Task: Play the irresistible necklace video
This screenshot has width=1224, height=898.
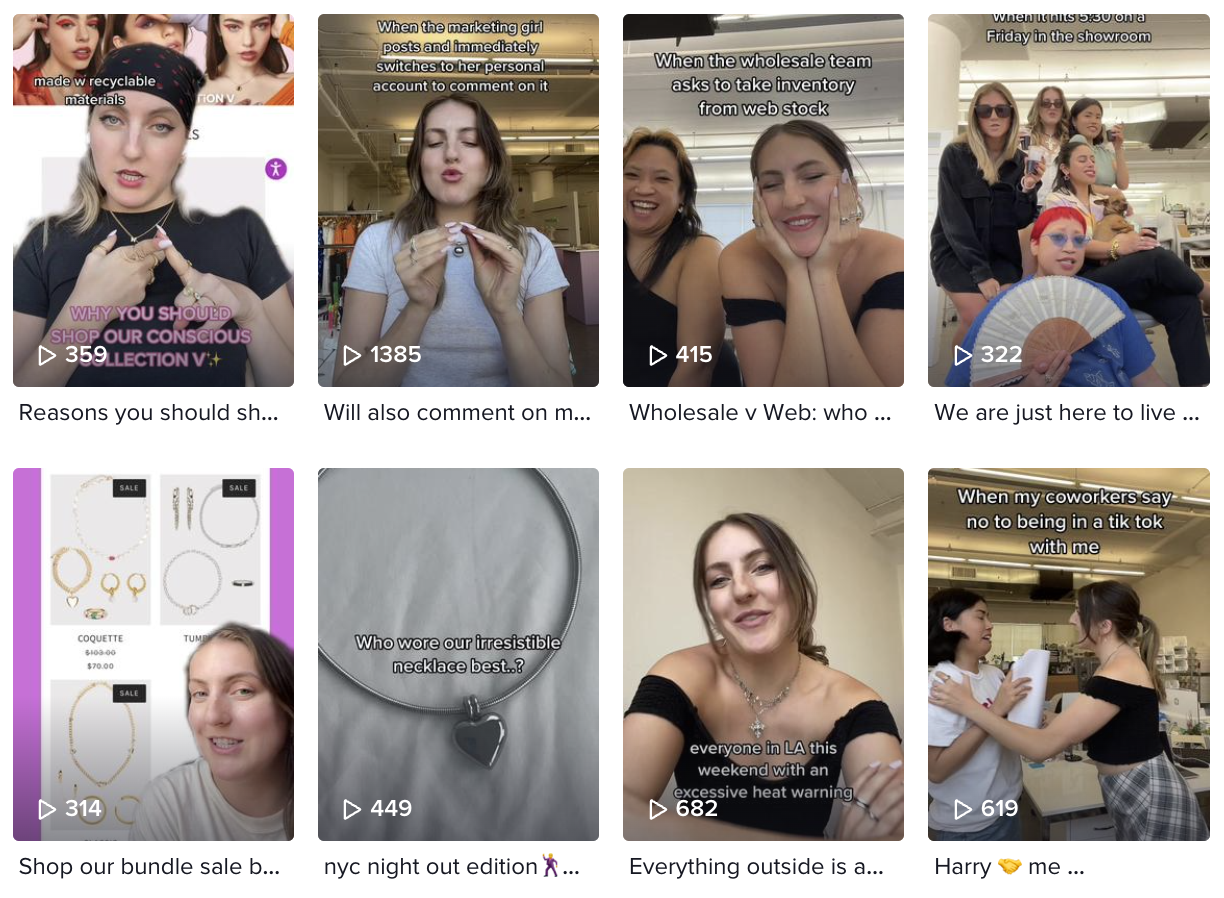Action: pos(458,654)
